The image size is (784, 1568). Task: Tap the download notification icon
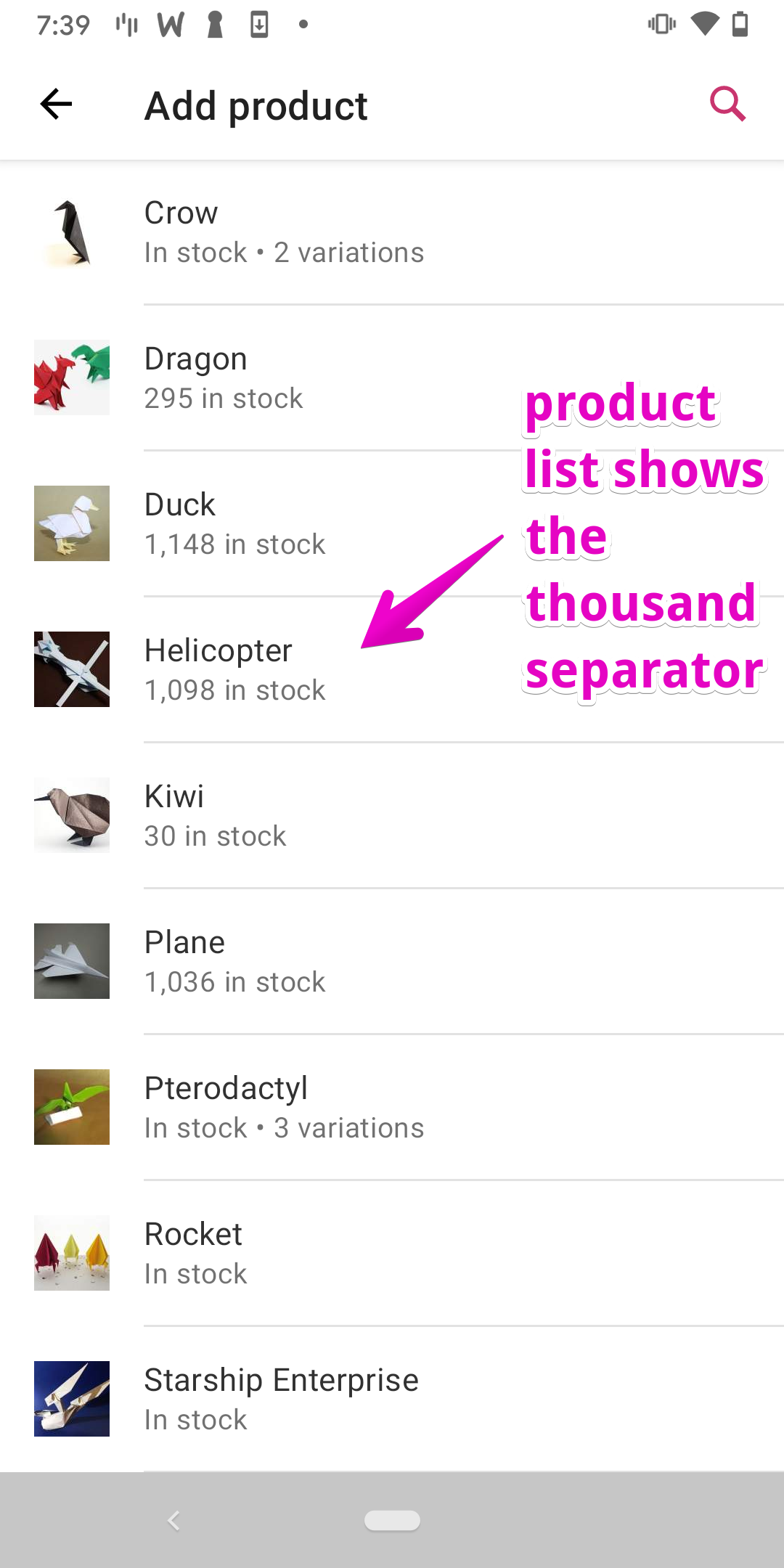point(259,24)
